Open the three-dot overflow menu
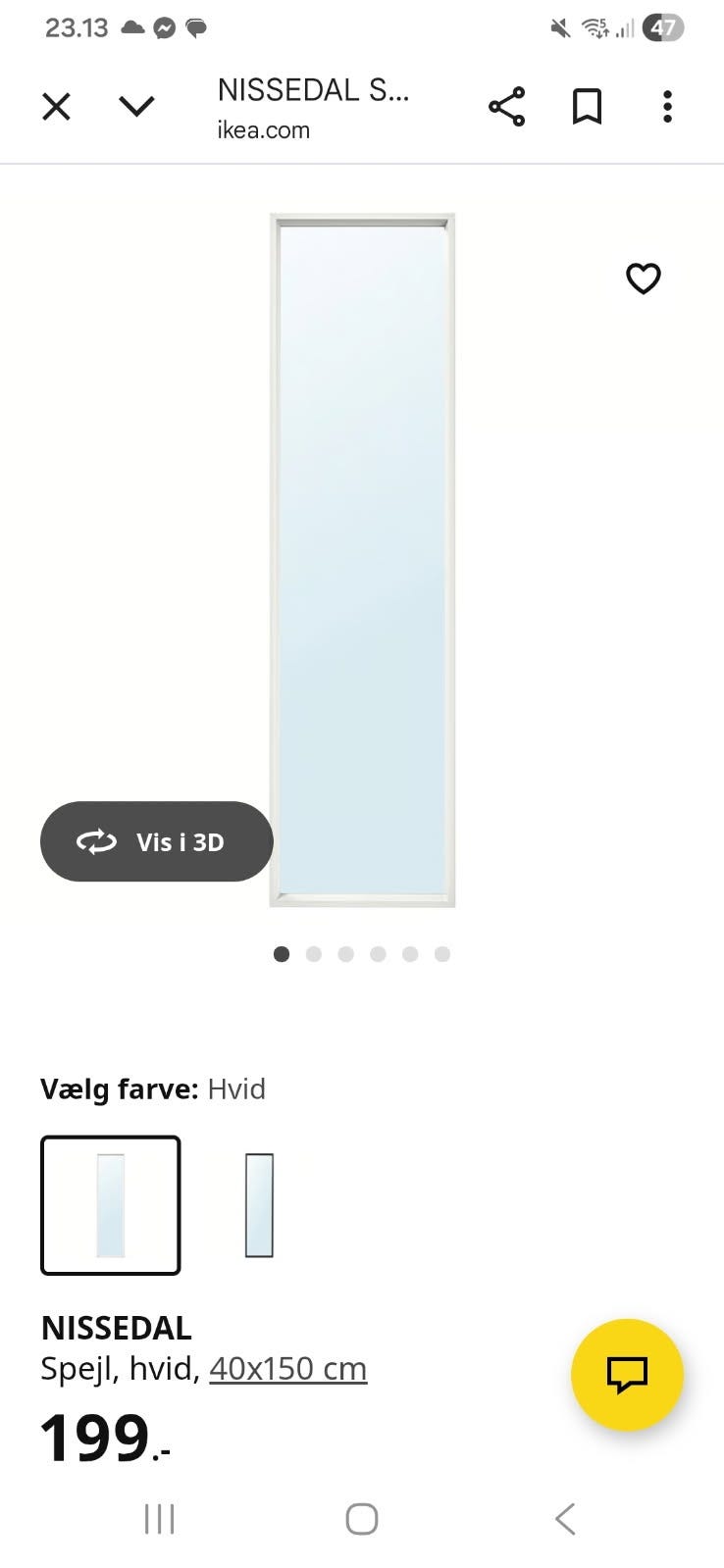Viewport: 724px width, 1568px height. coord(667,106)
